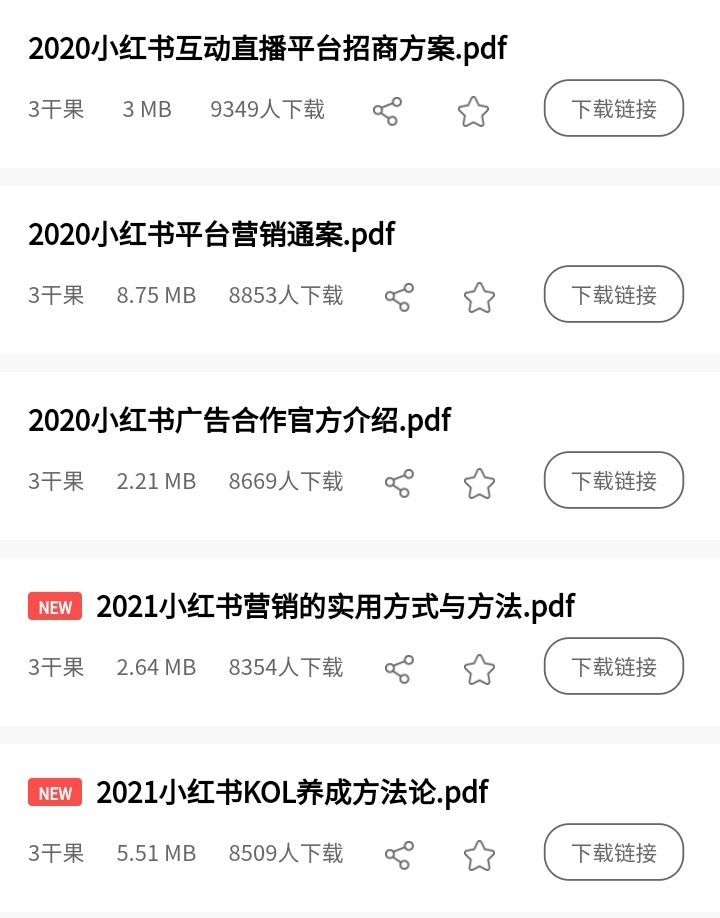720x918 pixels.
Task: Click the star icon on 2020小红书平台营销通案.pdf
Action: [x=479, y=298]
